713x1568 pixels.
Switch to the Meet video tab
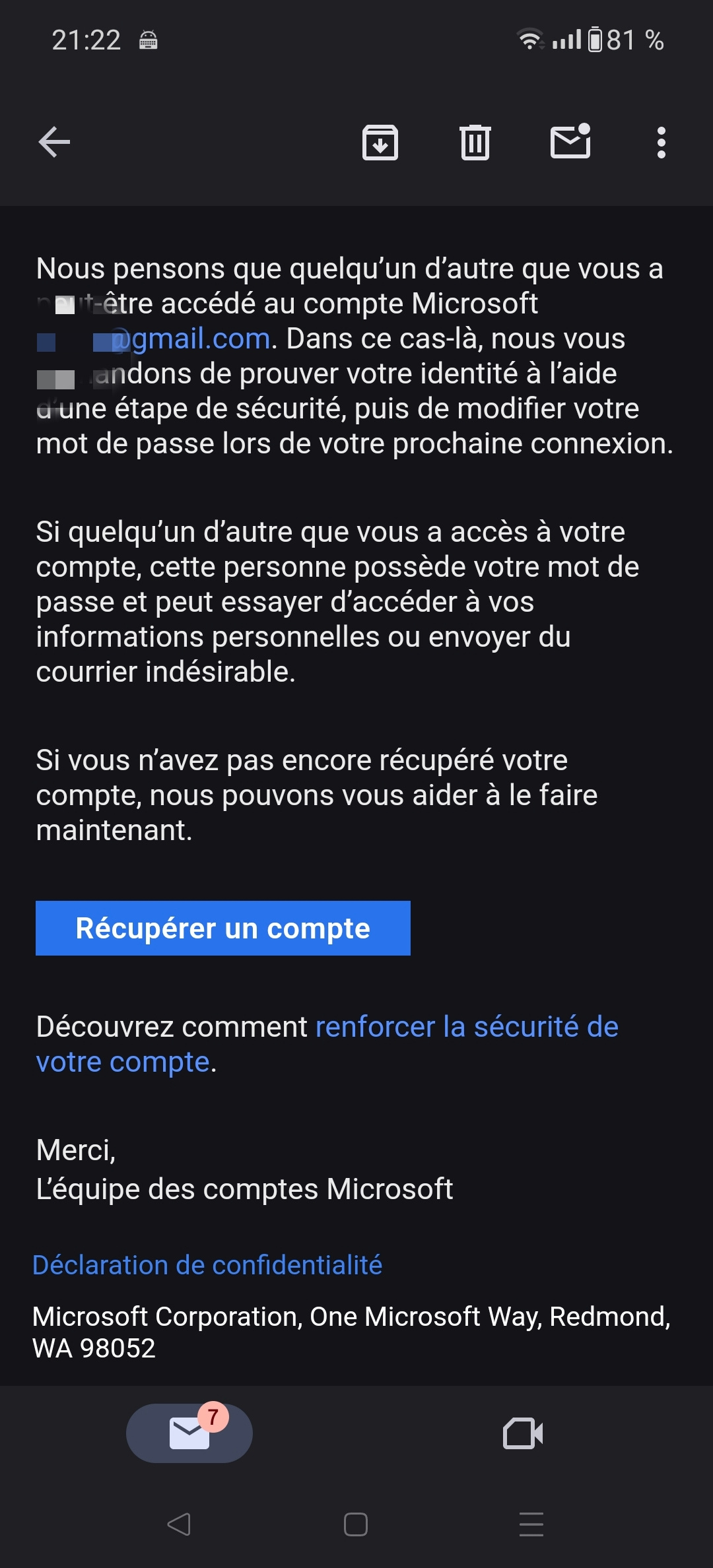coord(523,1433)
